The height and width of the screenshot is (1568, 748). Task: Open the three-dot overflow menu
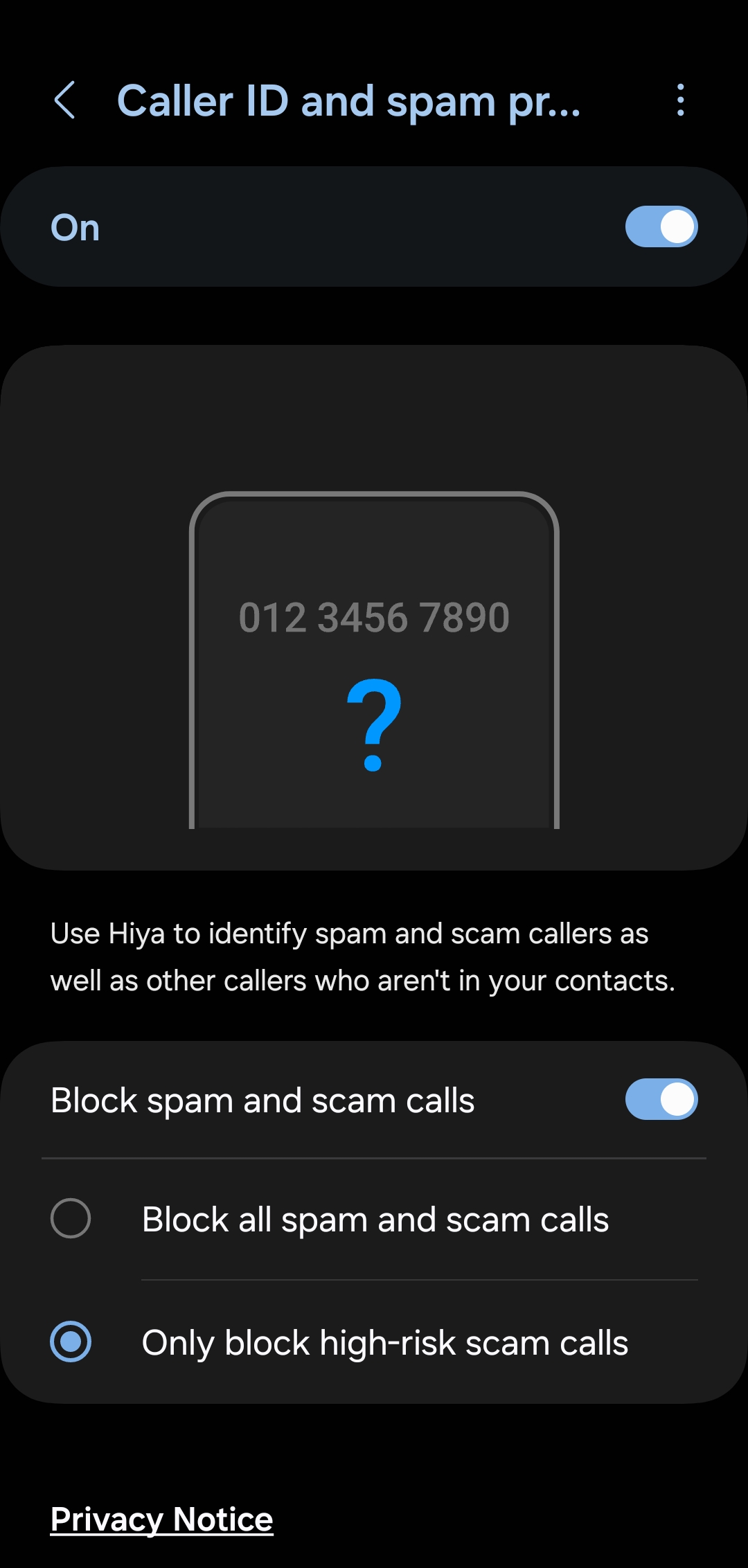[680, 100]
